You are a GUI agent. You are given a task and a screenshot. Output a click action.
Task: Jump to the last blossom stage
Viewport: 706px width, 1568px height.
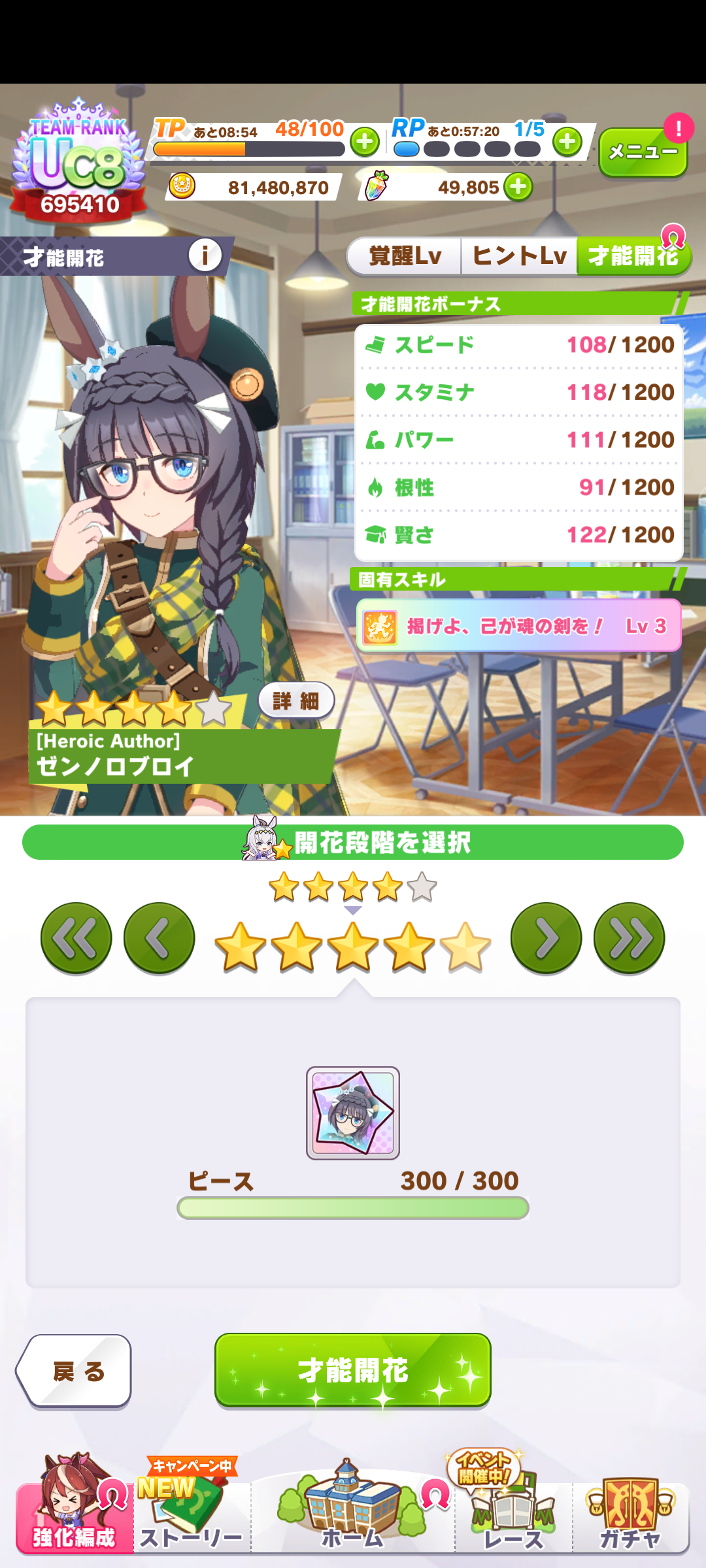pyautogui.click(x=629, y=938)
